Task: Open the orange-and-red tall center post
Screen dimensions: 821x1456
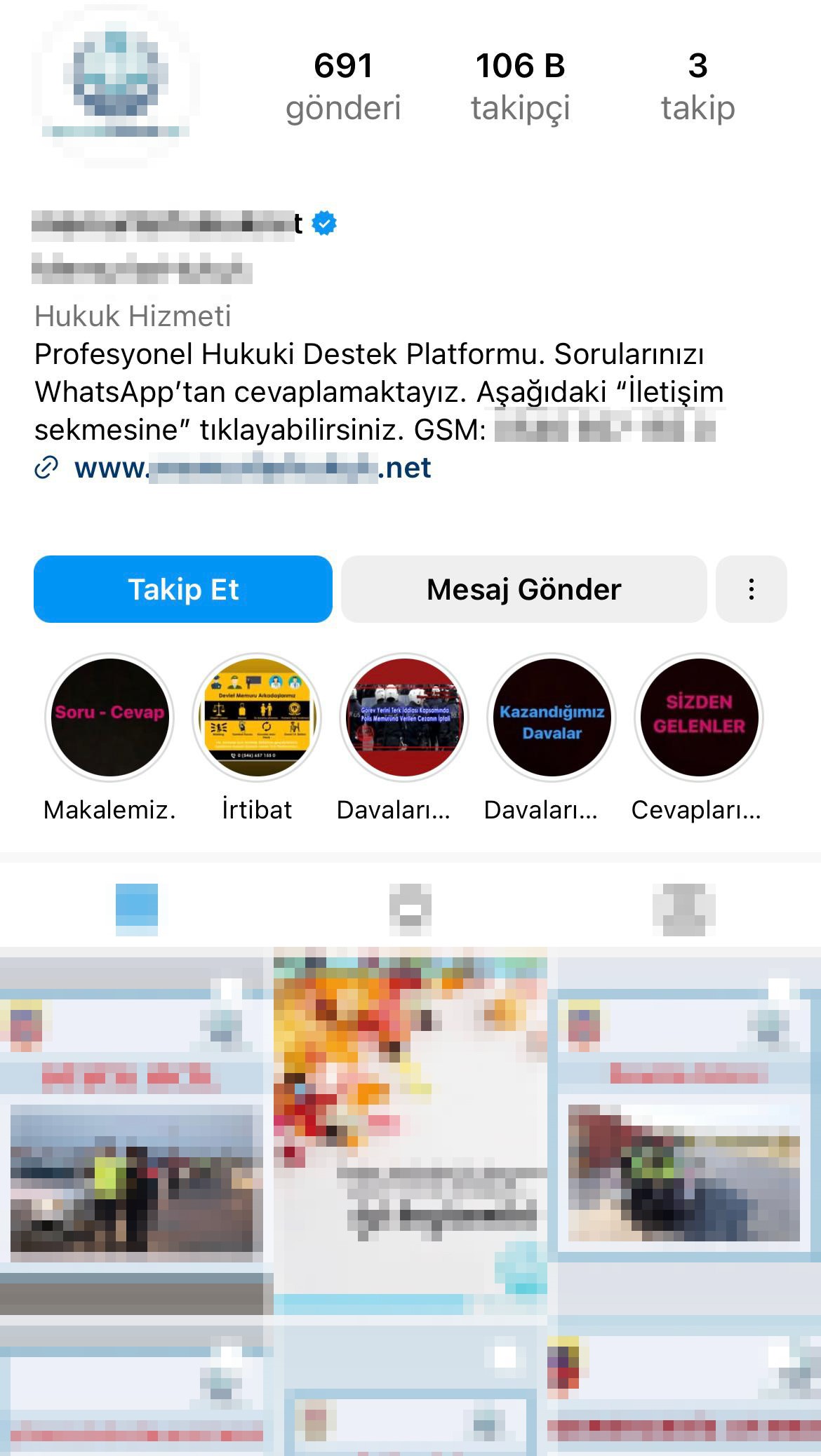Action: click(410, 1122)
